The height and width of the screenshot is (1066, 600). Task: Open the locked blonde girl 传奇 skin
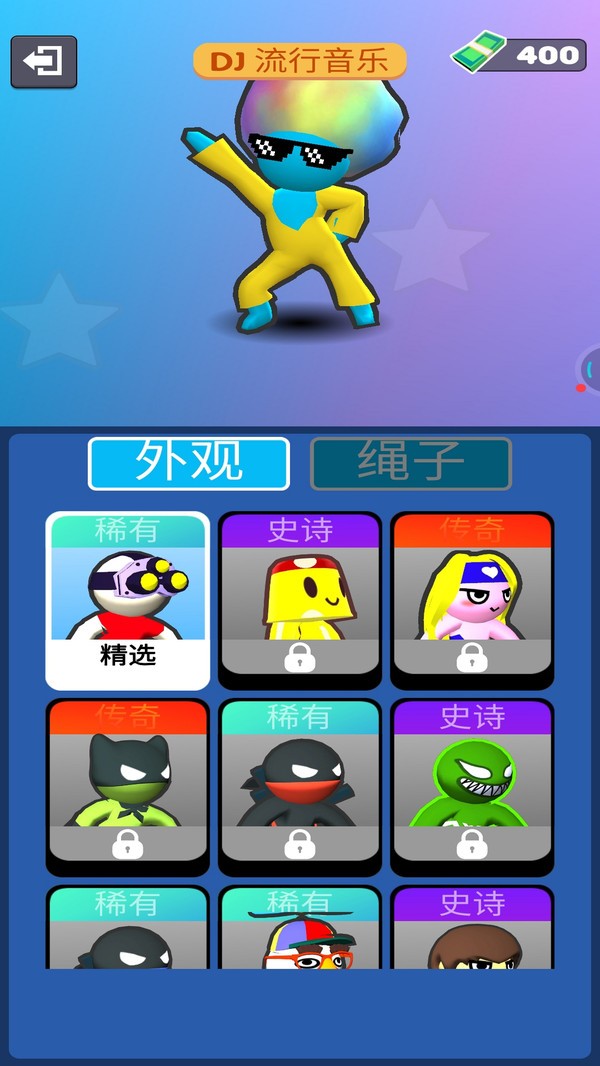point(472,600)
